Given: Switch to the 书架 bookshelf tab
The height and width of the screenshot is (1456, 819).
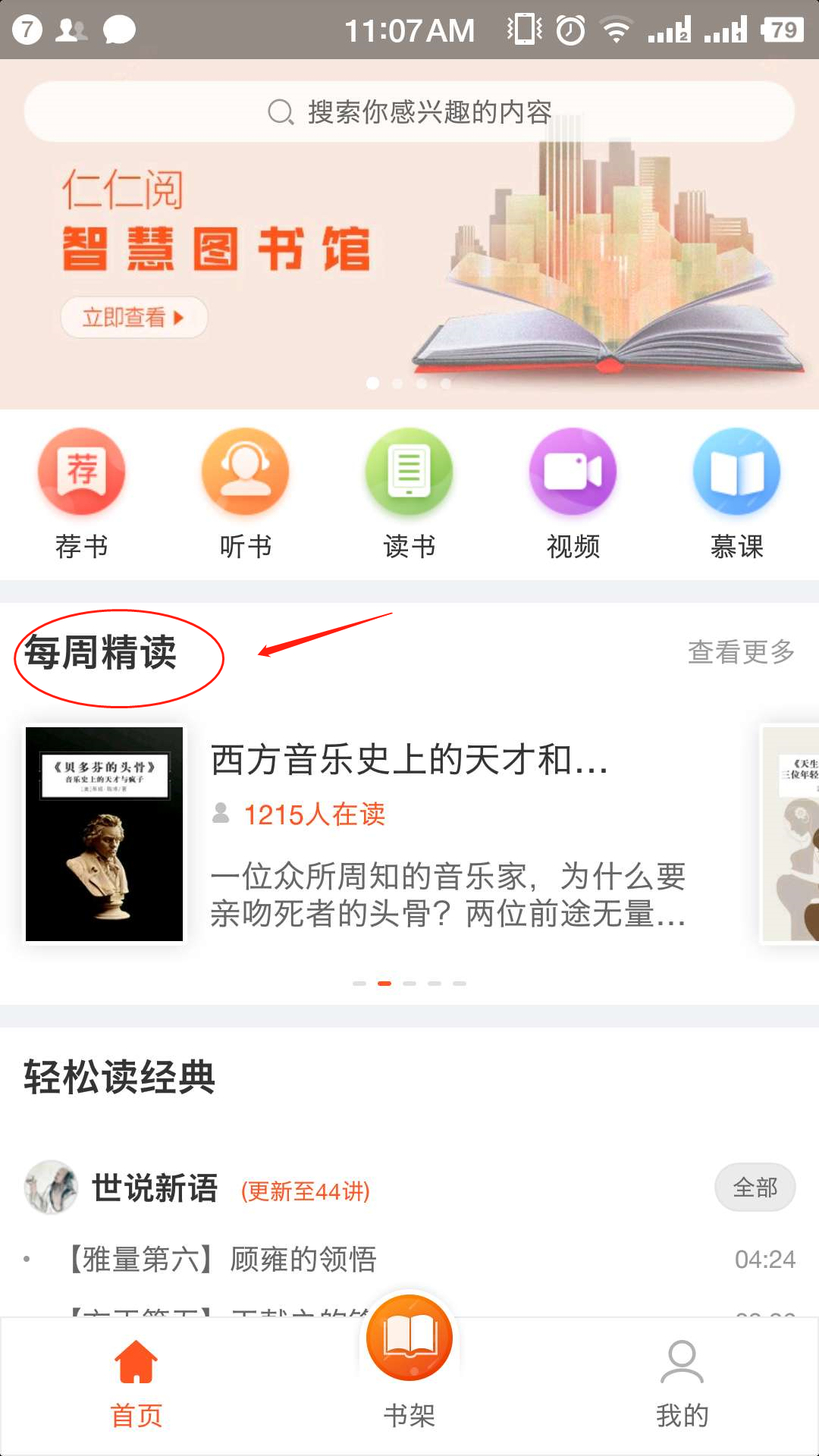Looking at the screenshot, I should [x=409, y=1362].
